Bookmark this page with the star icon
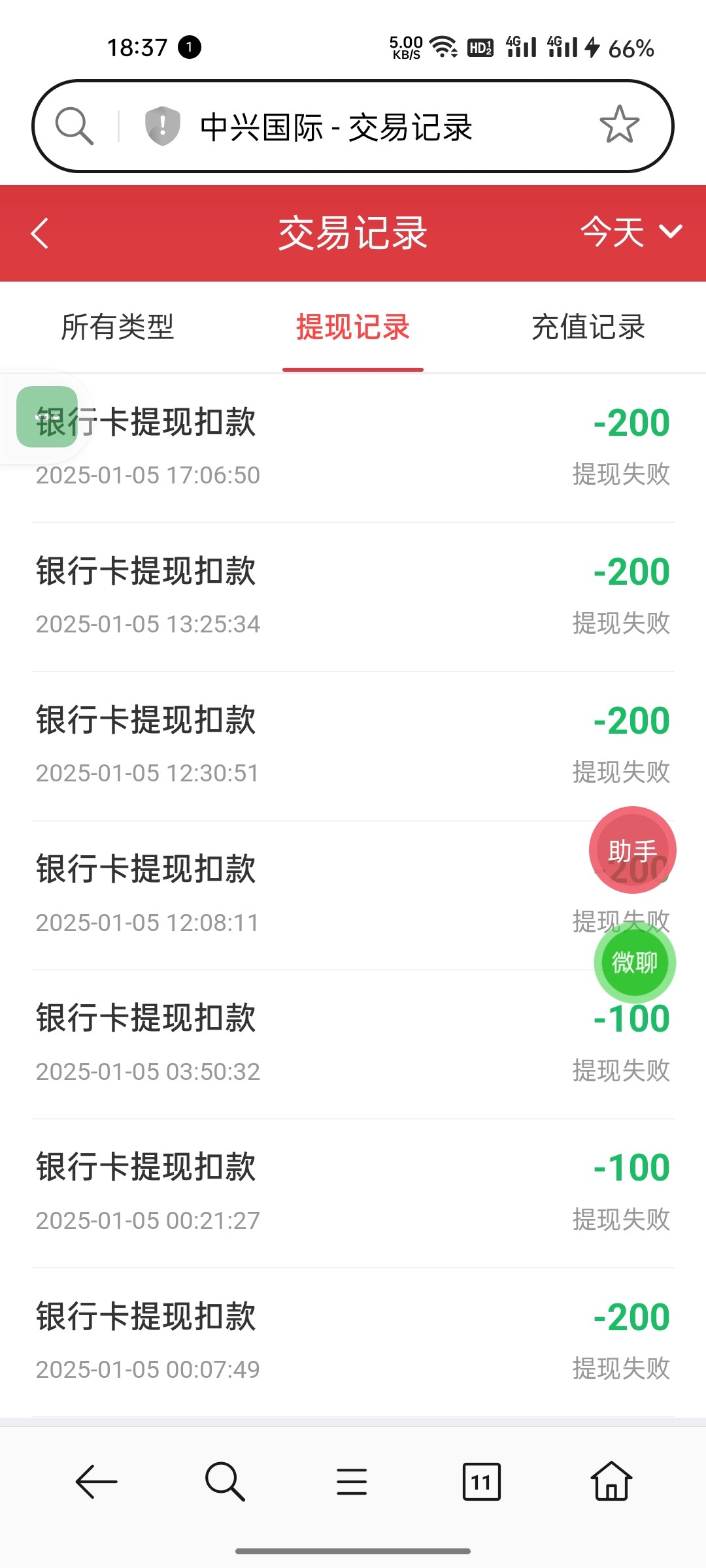This screenshot has height=1568, width=706. 619,125
